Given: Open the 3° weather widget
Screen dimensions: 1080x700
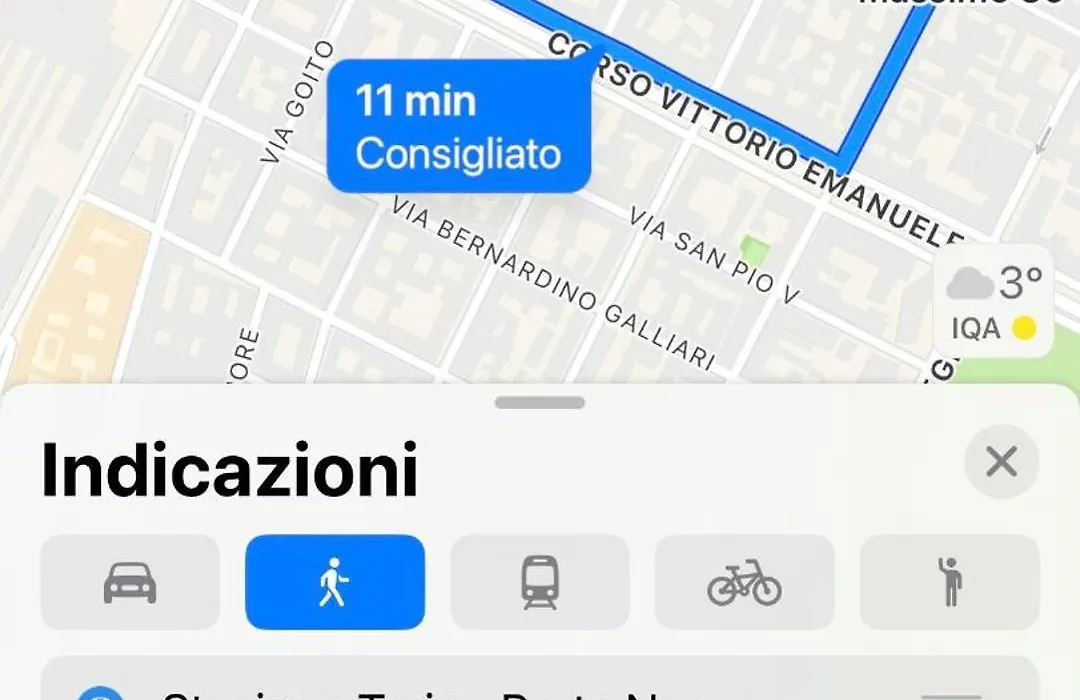Looking at the screenshot, I should pyautogui.click(x=993, y=301).
